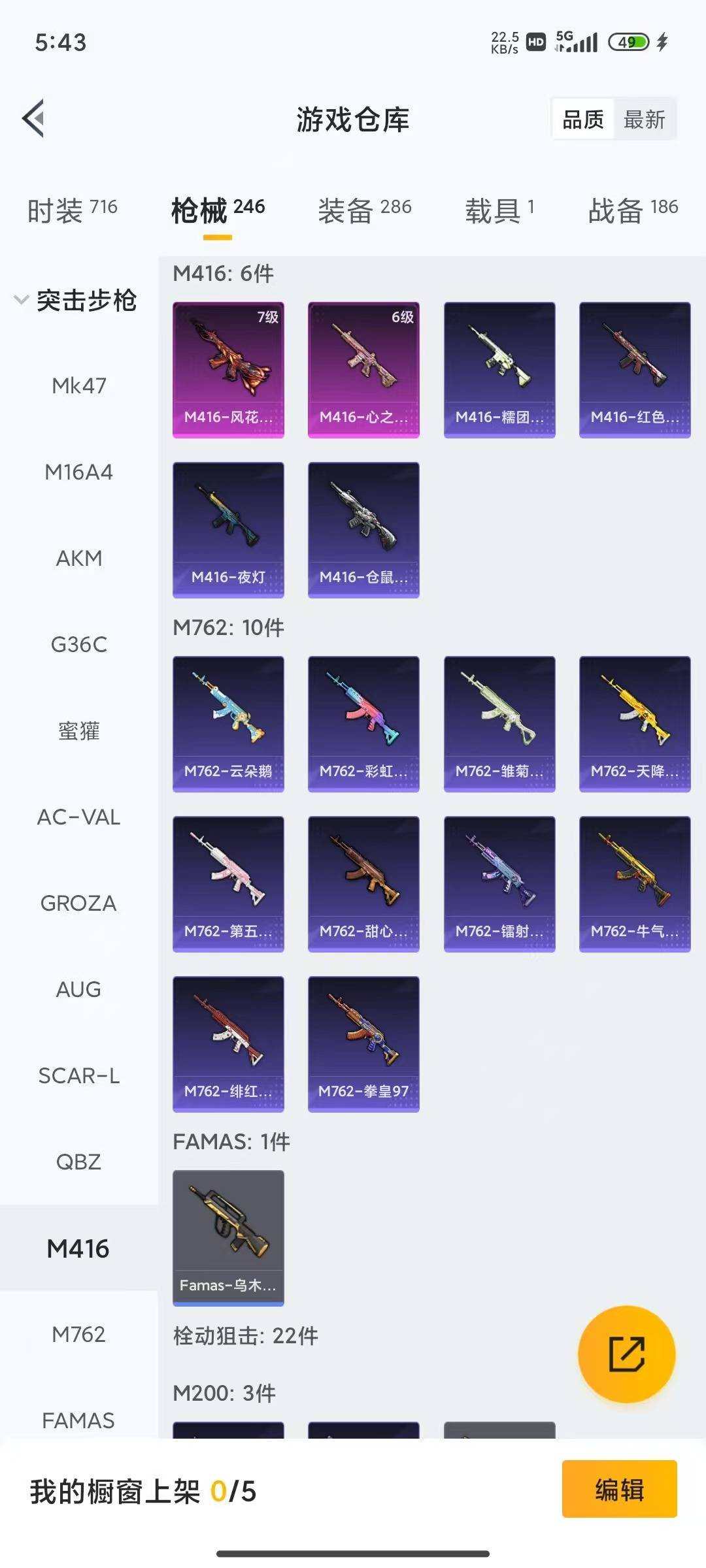
Task: Sort inventory by 最新
Action: click(644, 120)
